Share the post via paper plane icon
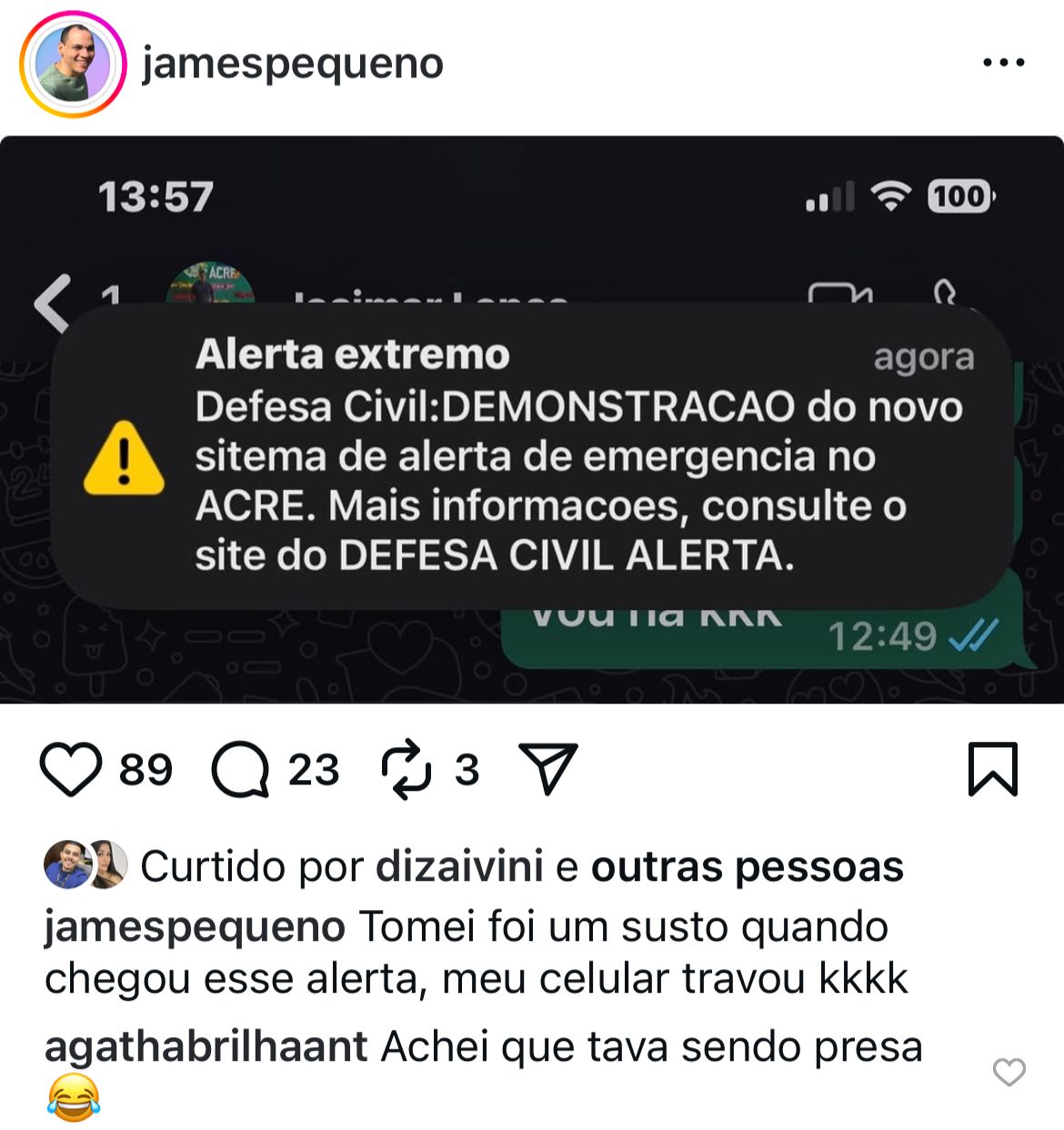The image size is (1064, 1130). click(x=547, y=769)
